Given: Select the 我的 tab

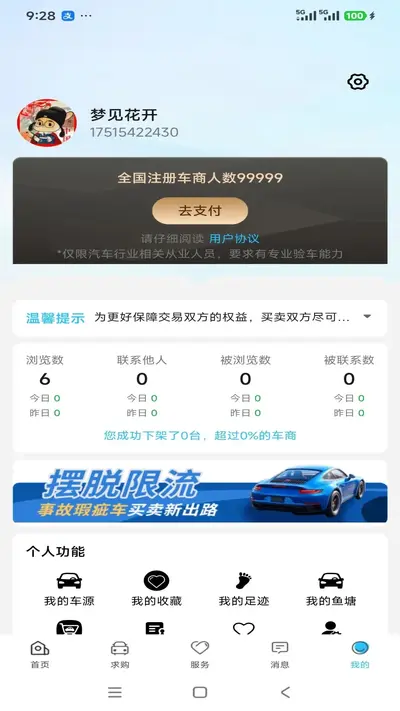Looking at the screenshot, I should 360,655.
